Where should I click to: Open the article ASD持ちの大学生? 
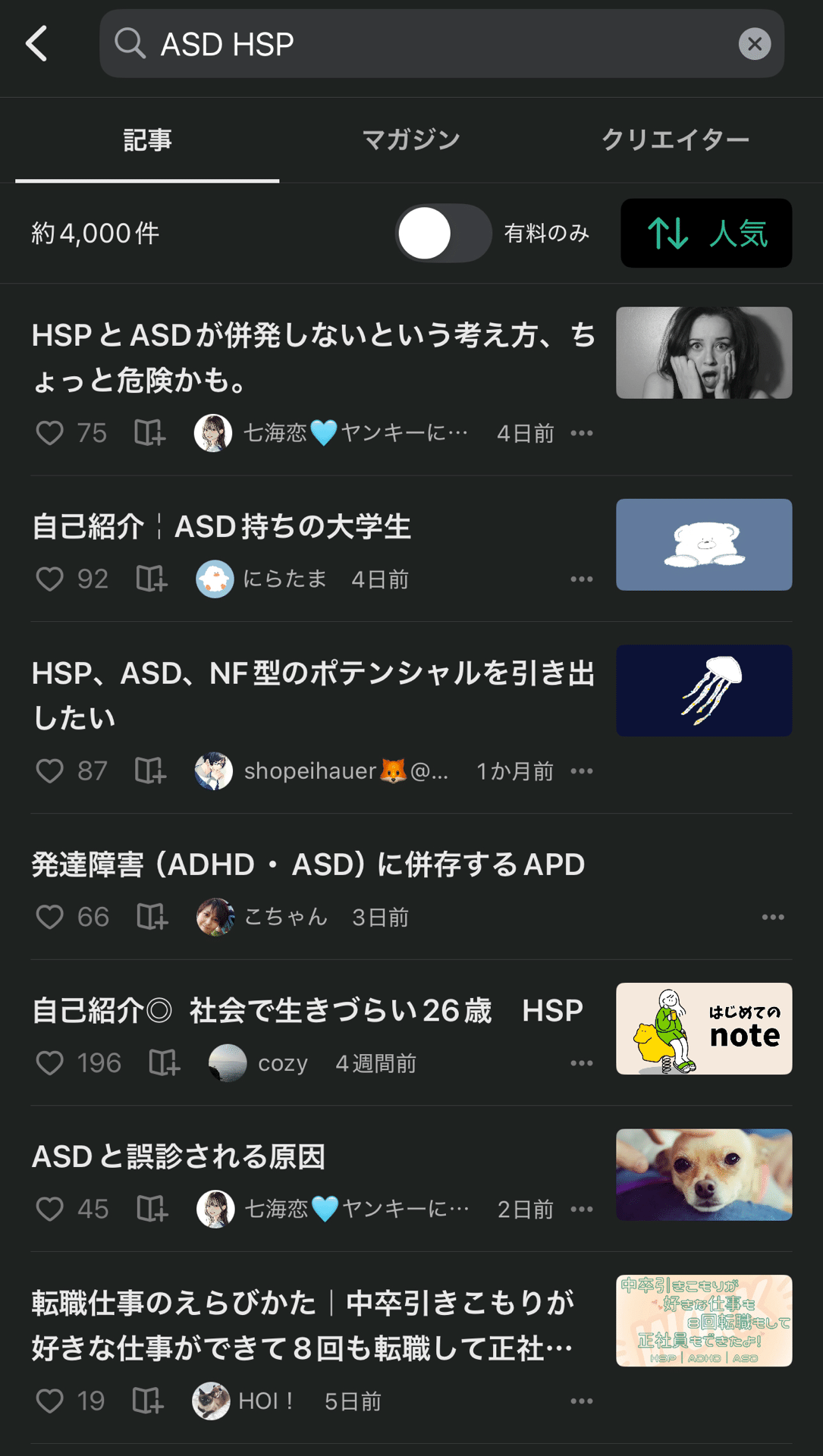coord(221,527)
